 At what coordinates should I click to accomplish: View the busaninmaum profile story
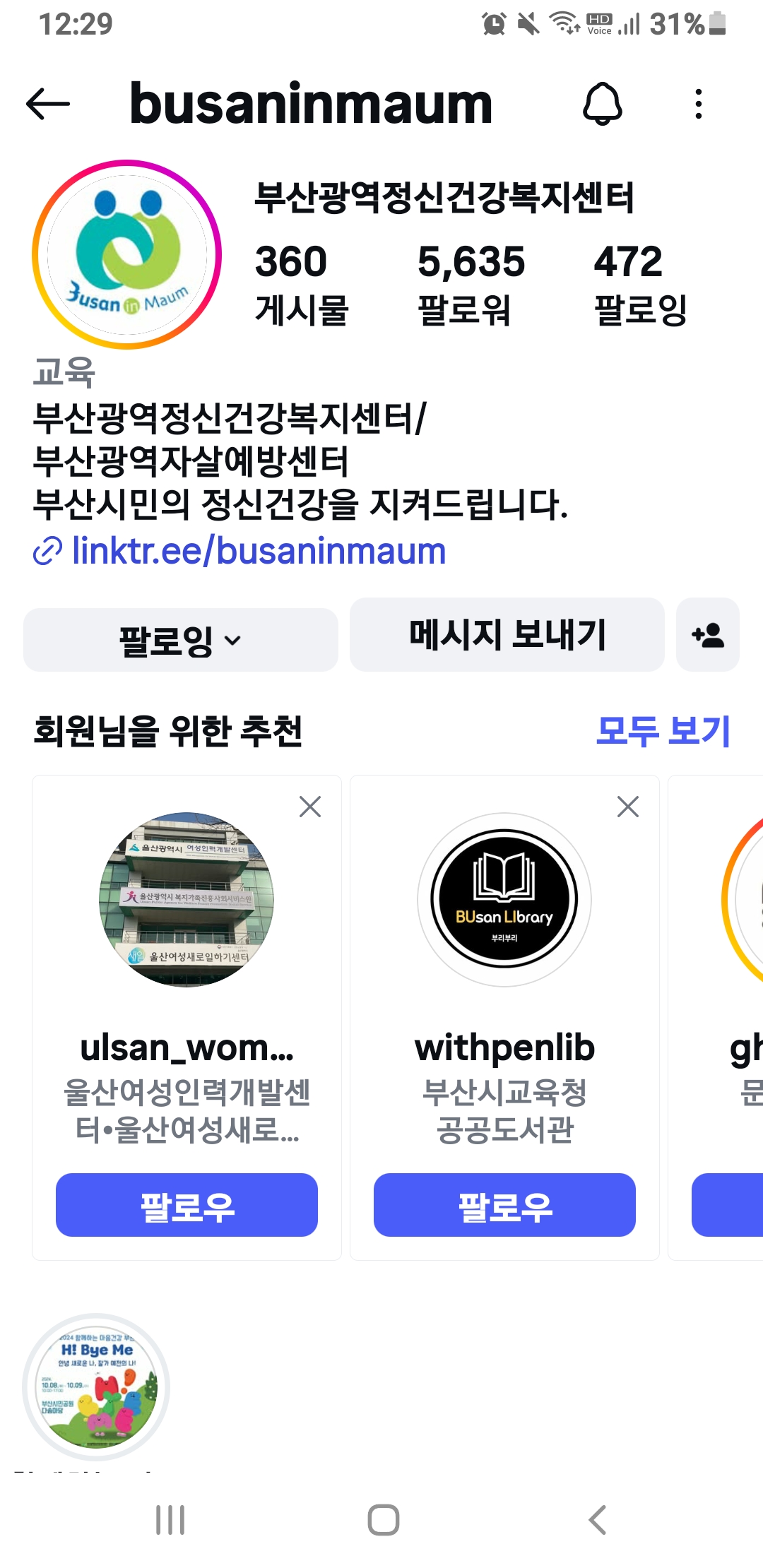tap(127, 254)
